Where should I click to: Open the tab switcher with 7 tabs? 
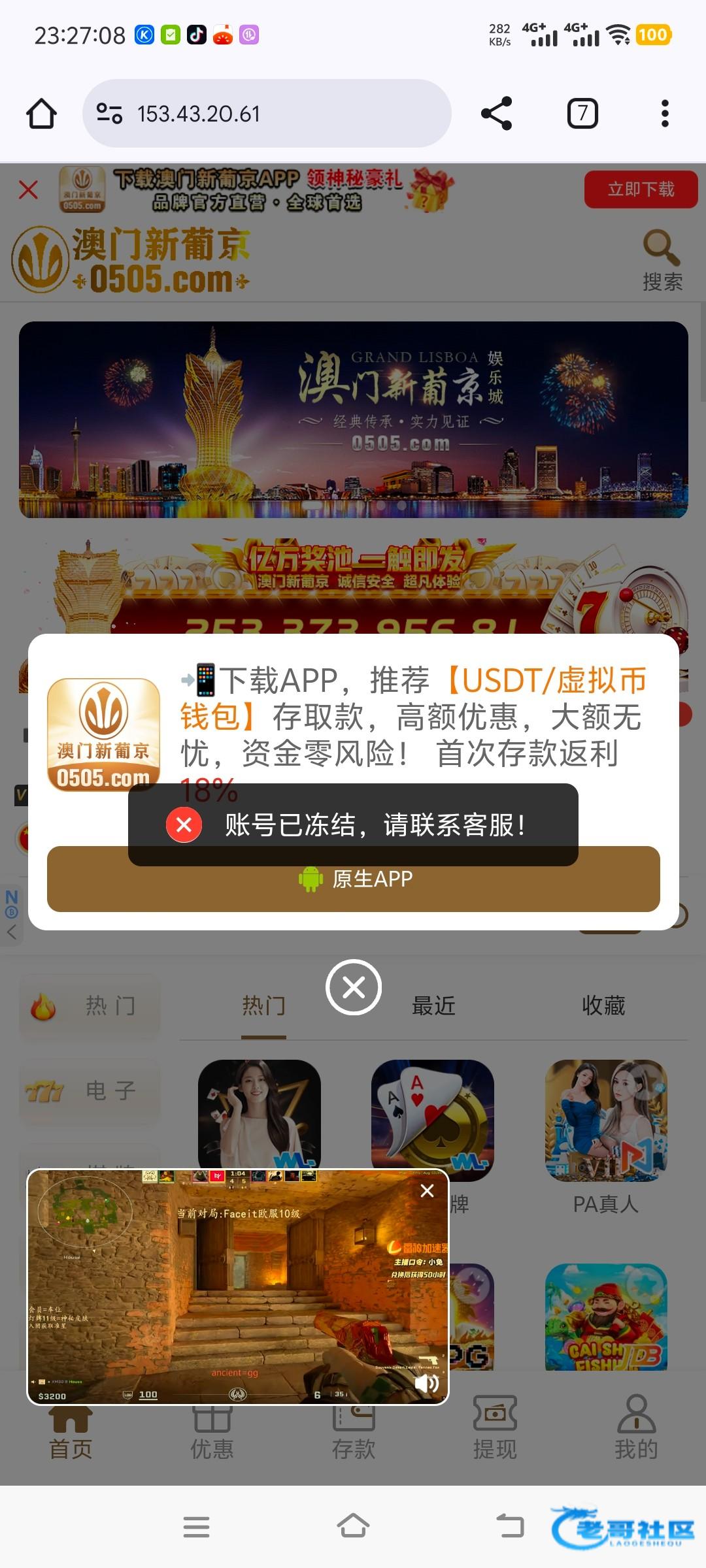(x=582, y=114)
